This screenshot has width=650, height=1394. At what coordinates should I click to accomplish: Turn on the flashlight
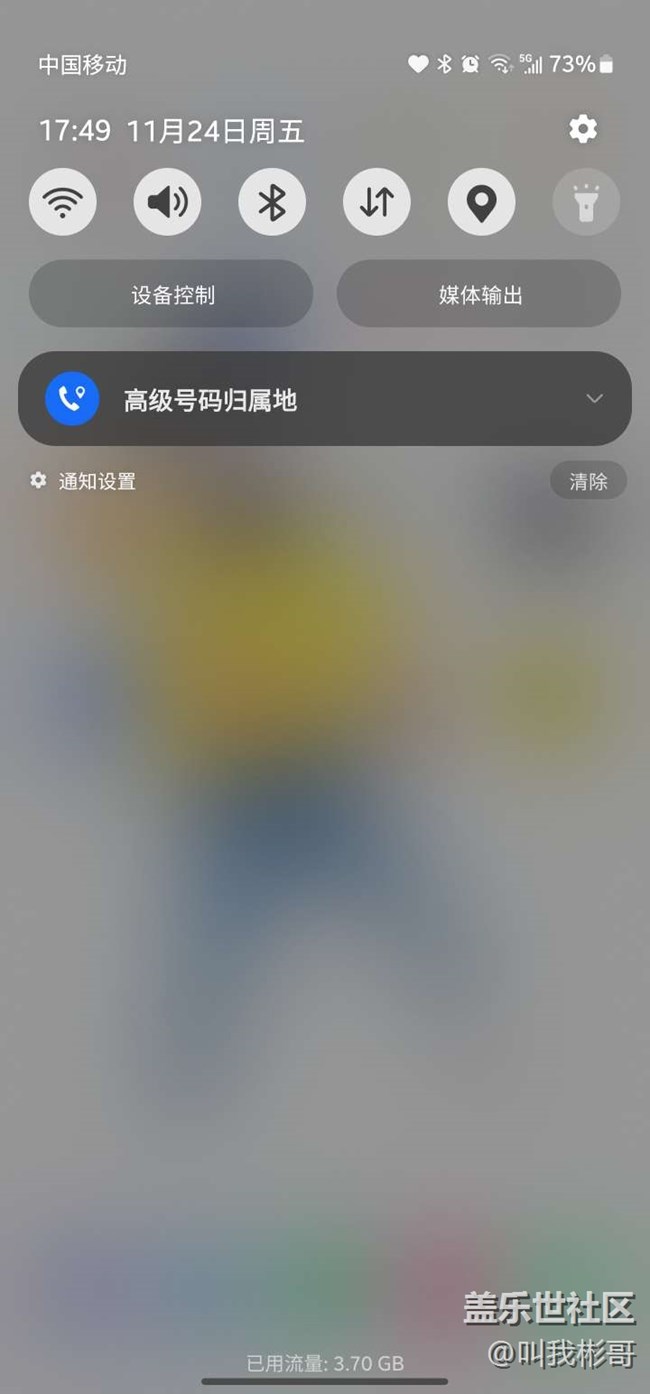point(586,203)
